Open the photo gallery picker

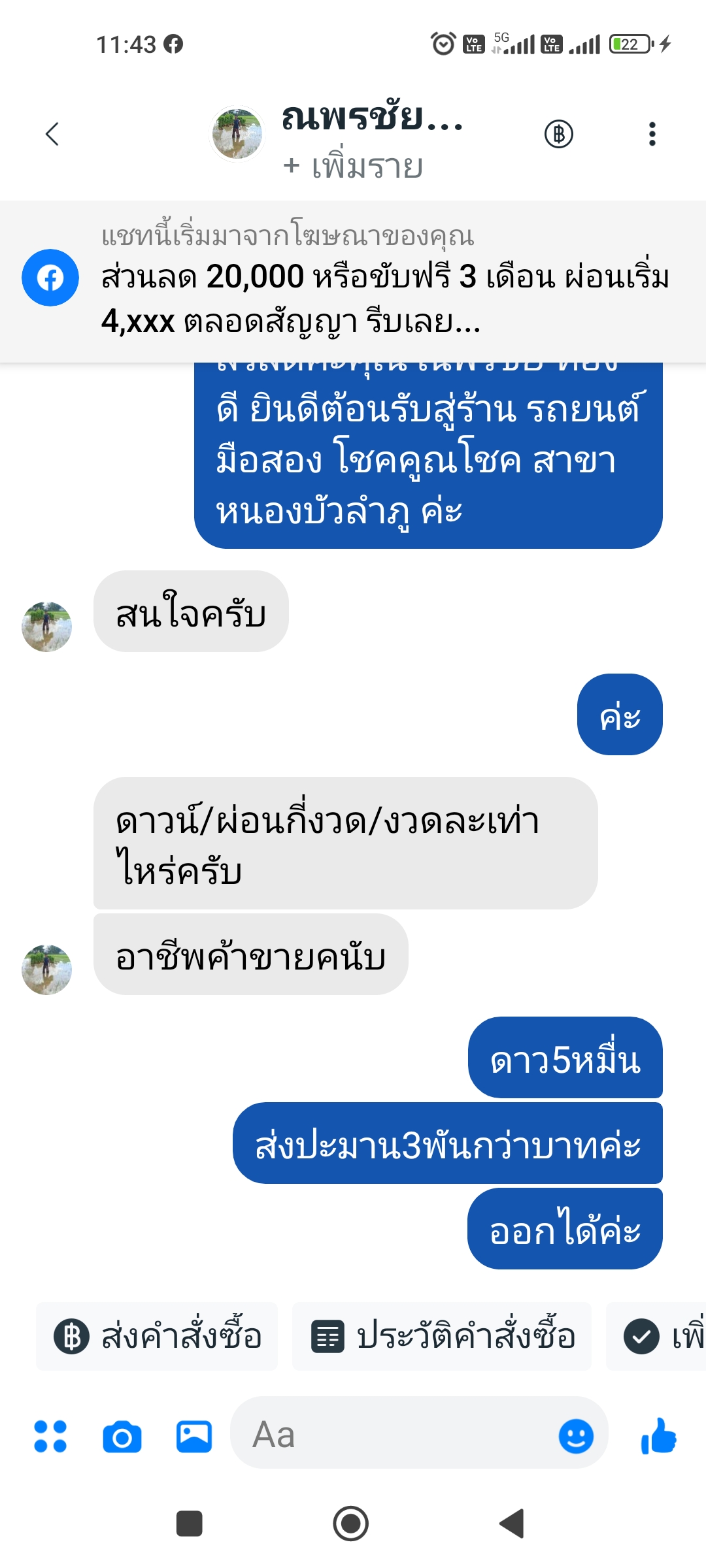click(194, 1436)
